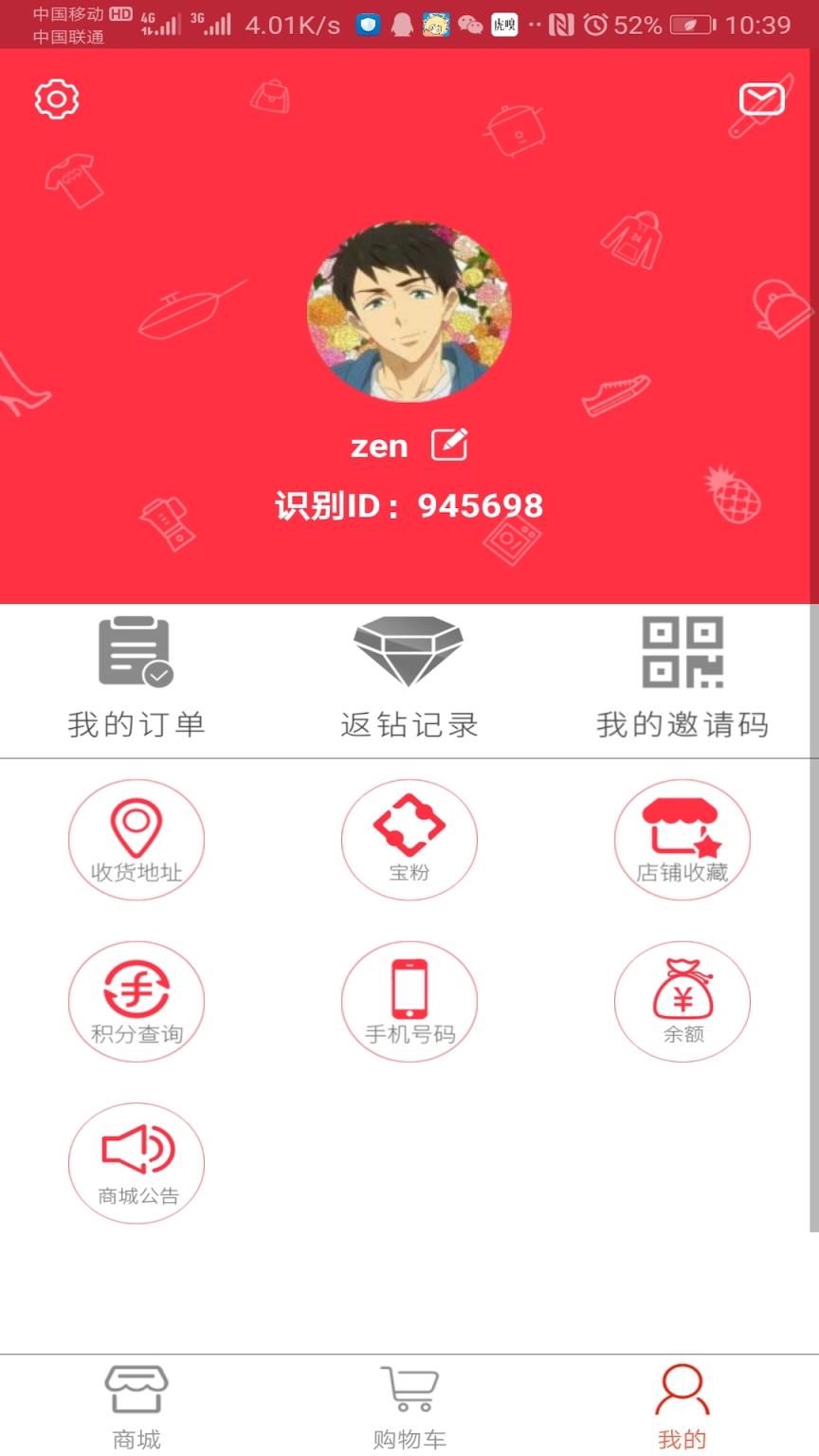Show 我的邀请码 QR invite code
The image size is (819, 1456).
point(681,673)
